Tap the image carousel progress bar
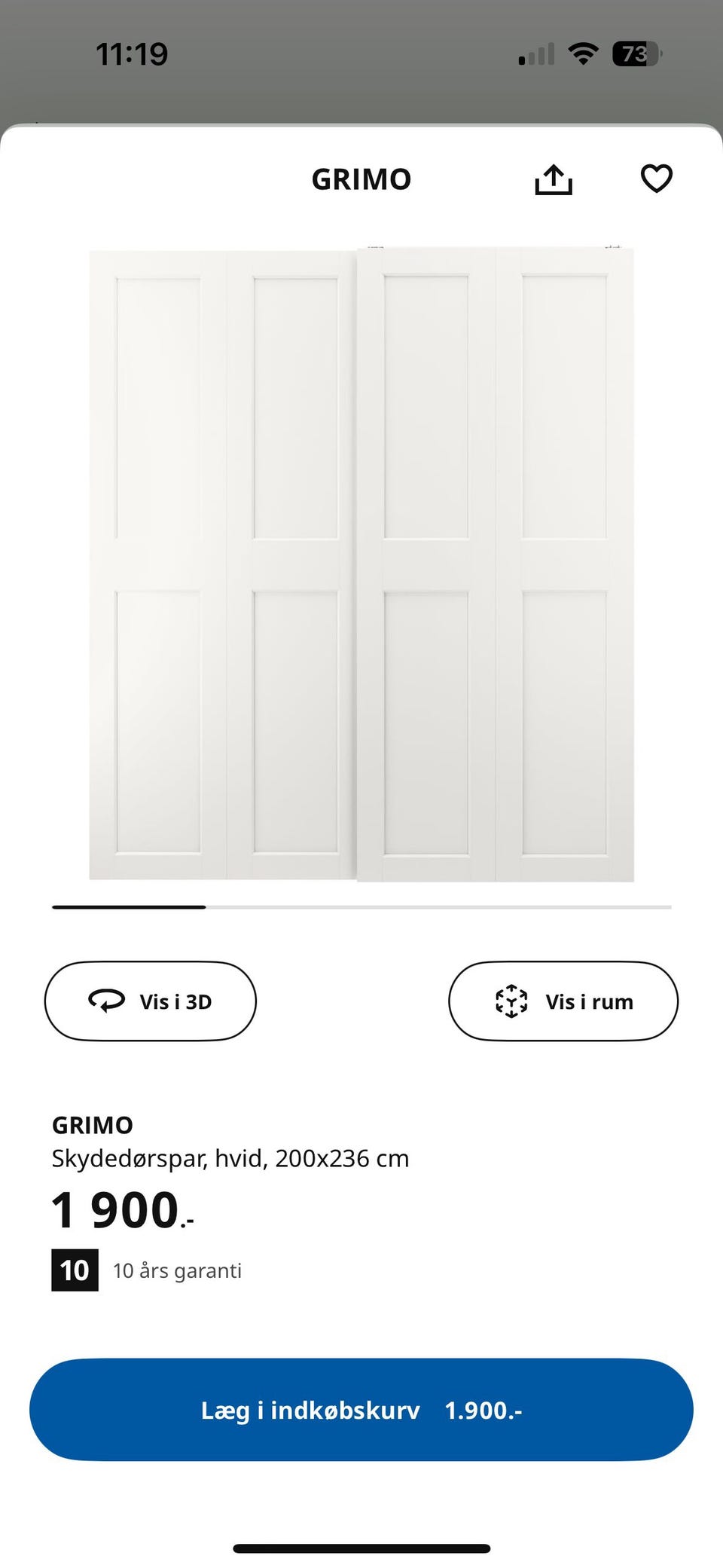Image resolution: width=723 pixels, height=1568 pixels. (x=361, y=907)
